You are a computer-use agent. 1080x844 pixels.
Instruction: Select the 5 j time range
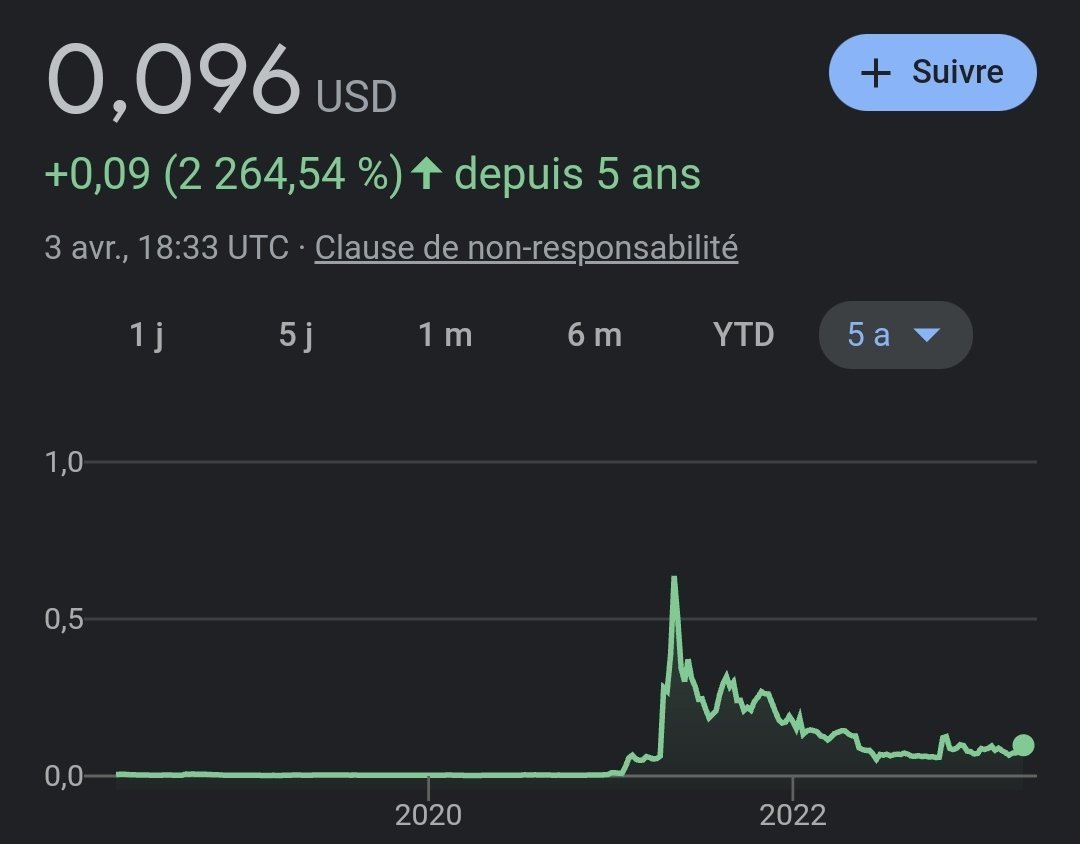tap(296, 335)
